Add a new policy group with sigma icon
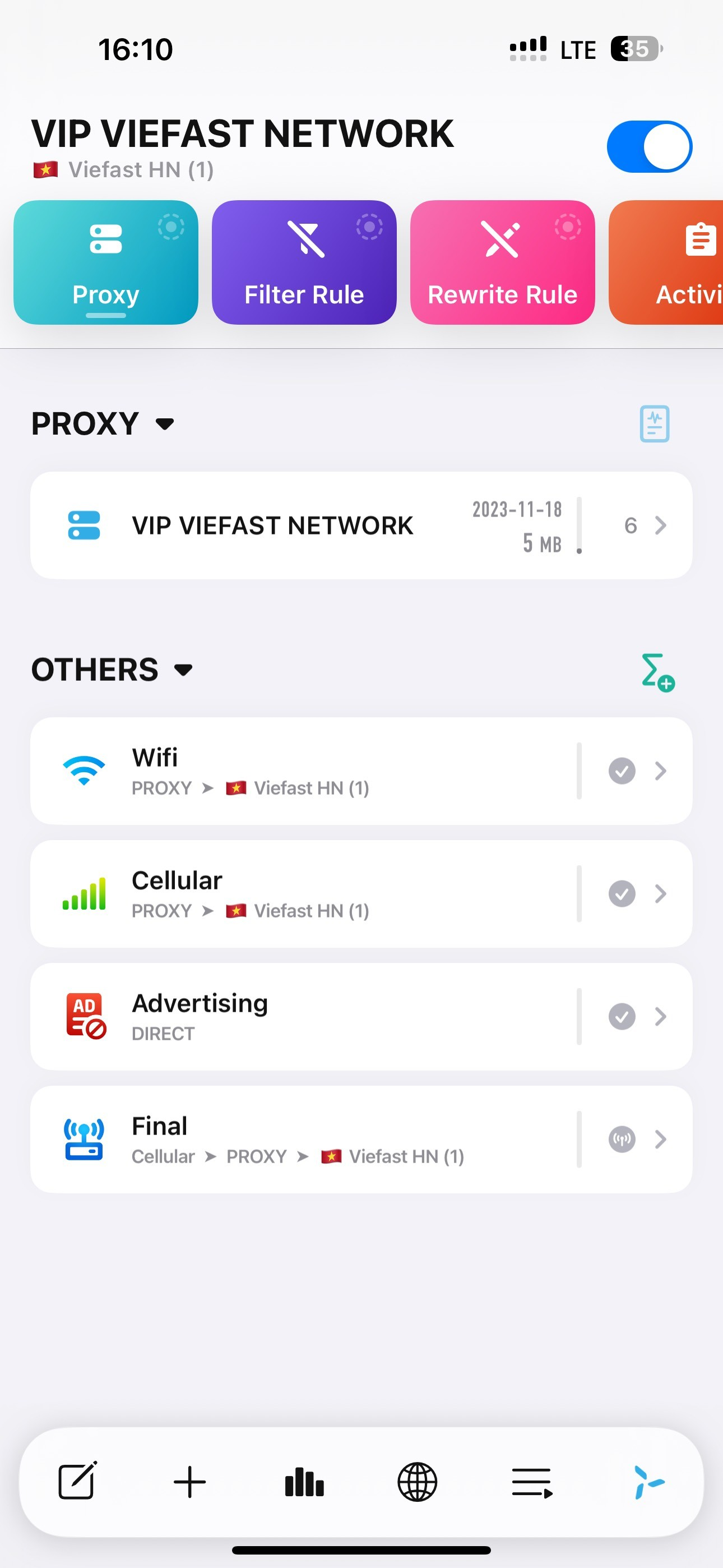 click(657, 672)
